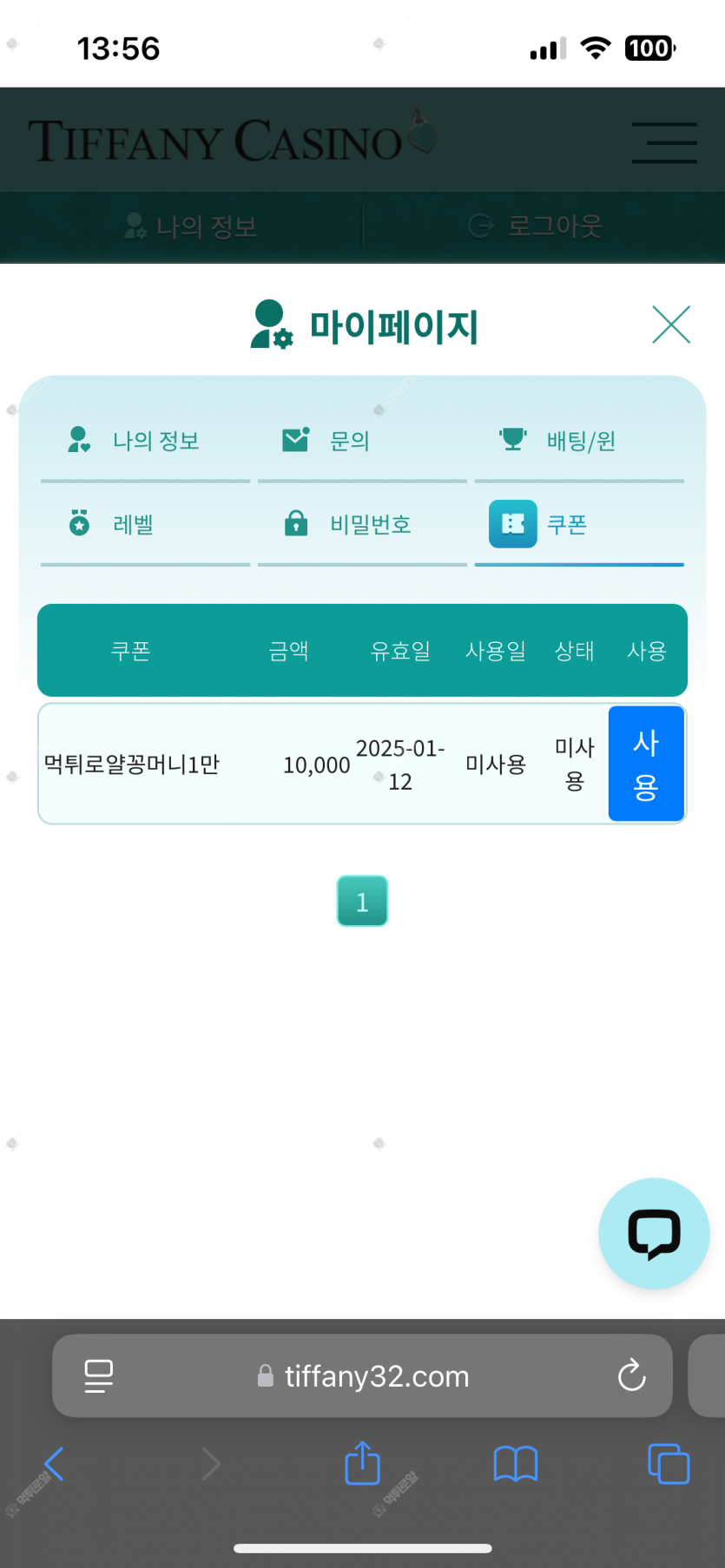Switch to the 문의 tab

pos(361,441)
